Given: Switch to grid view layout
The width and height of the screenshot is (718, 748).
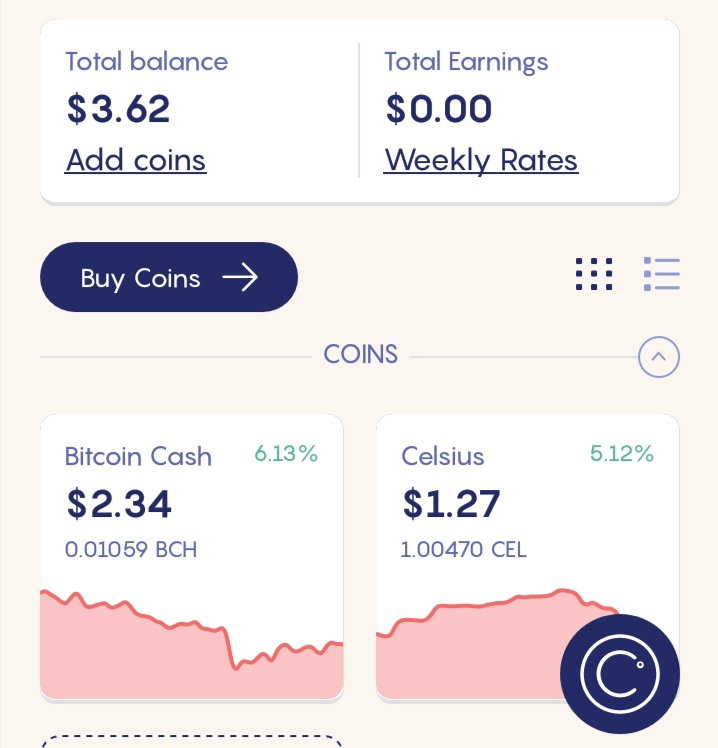Looking at the screenshot, I should coord(594,274).
